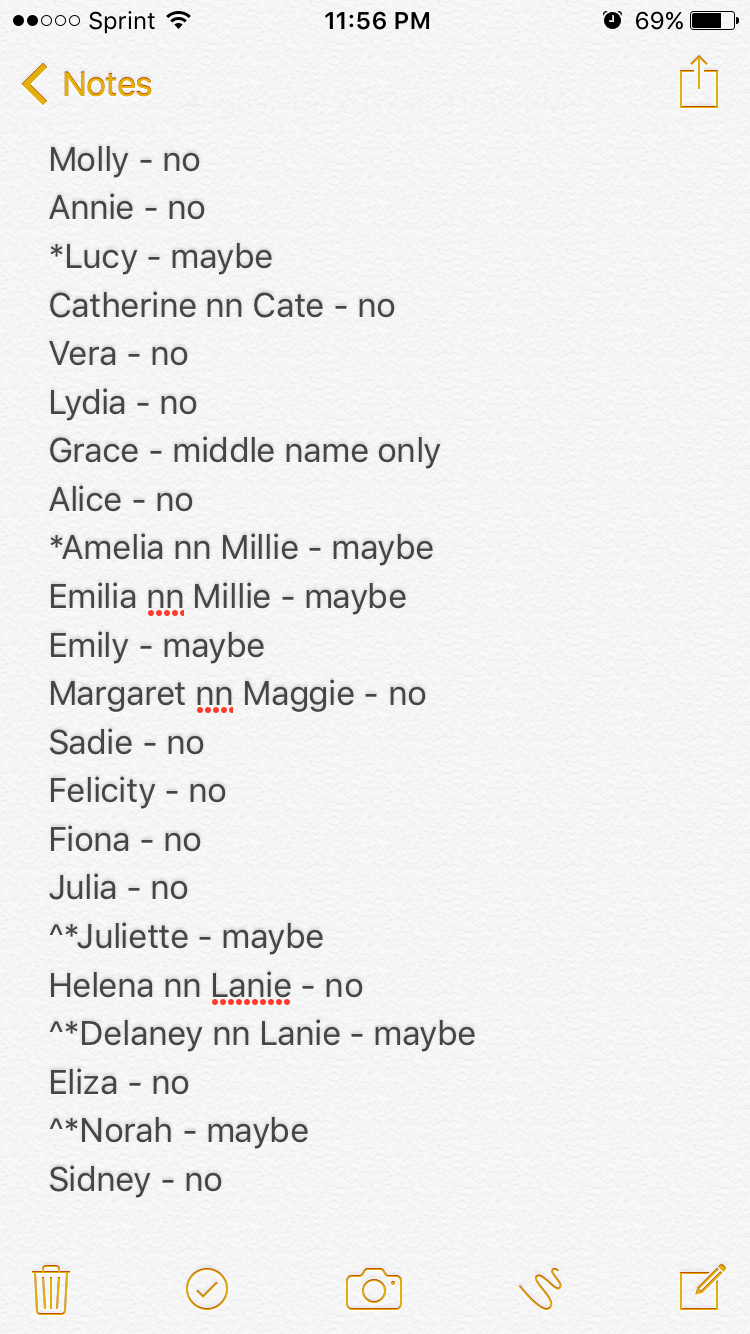Start a sketch with the squiggle icon
The image size is (750, 1334).
541,1289
